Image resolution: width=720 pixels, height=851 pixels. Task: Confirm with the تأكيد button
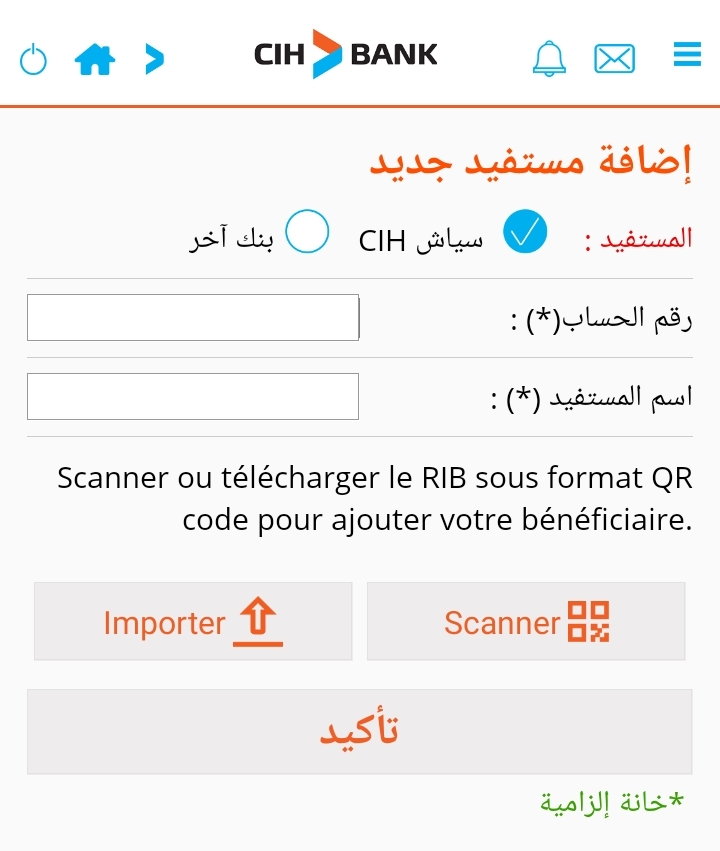(x=359, y=731)
